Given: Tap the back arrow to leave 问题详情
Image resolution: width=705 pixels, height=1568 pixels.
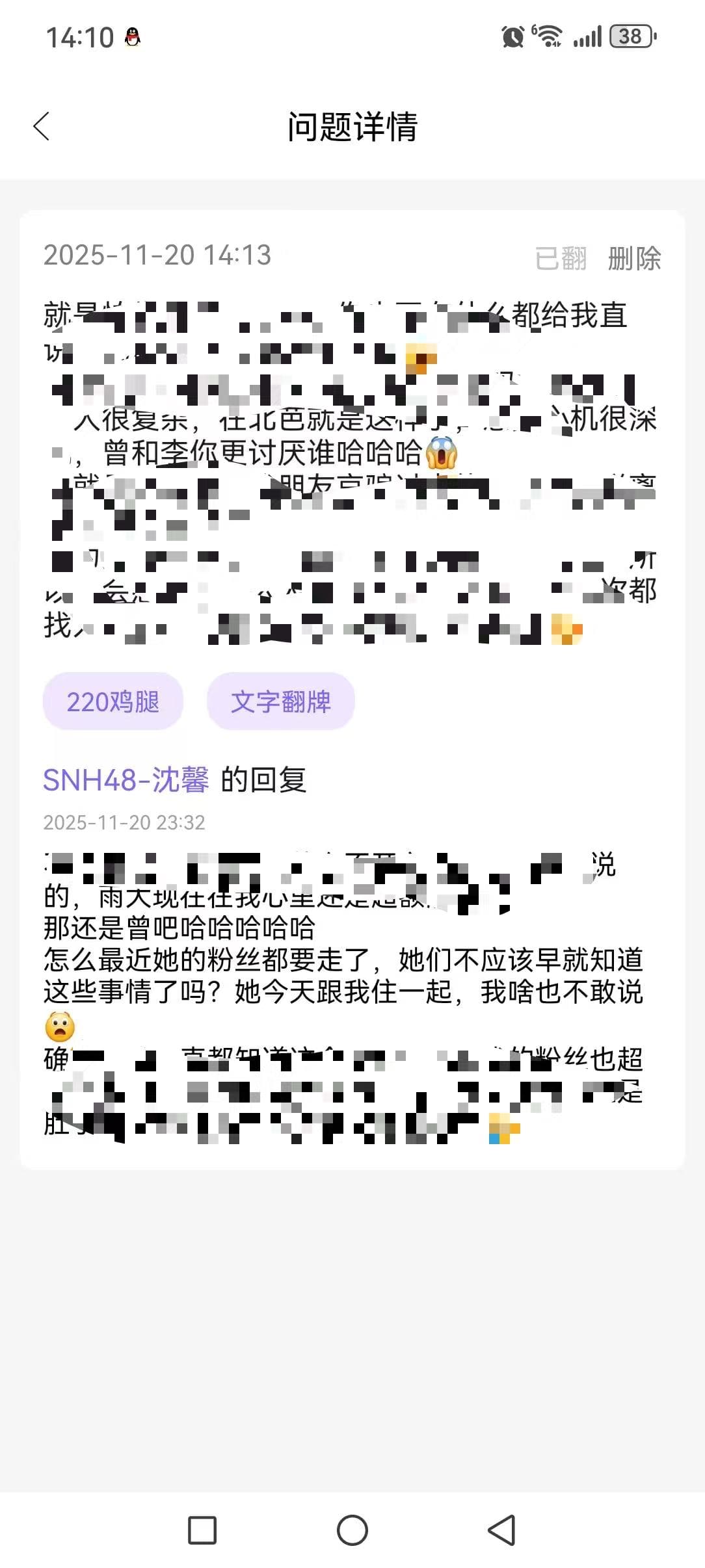Looking at the screenshot, I should [42, 127].
